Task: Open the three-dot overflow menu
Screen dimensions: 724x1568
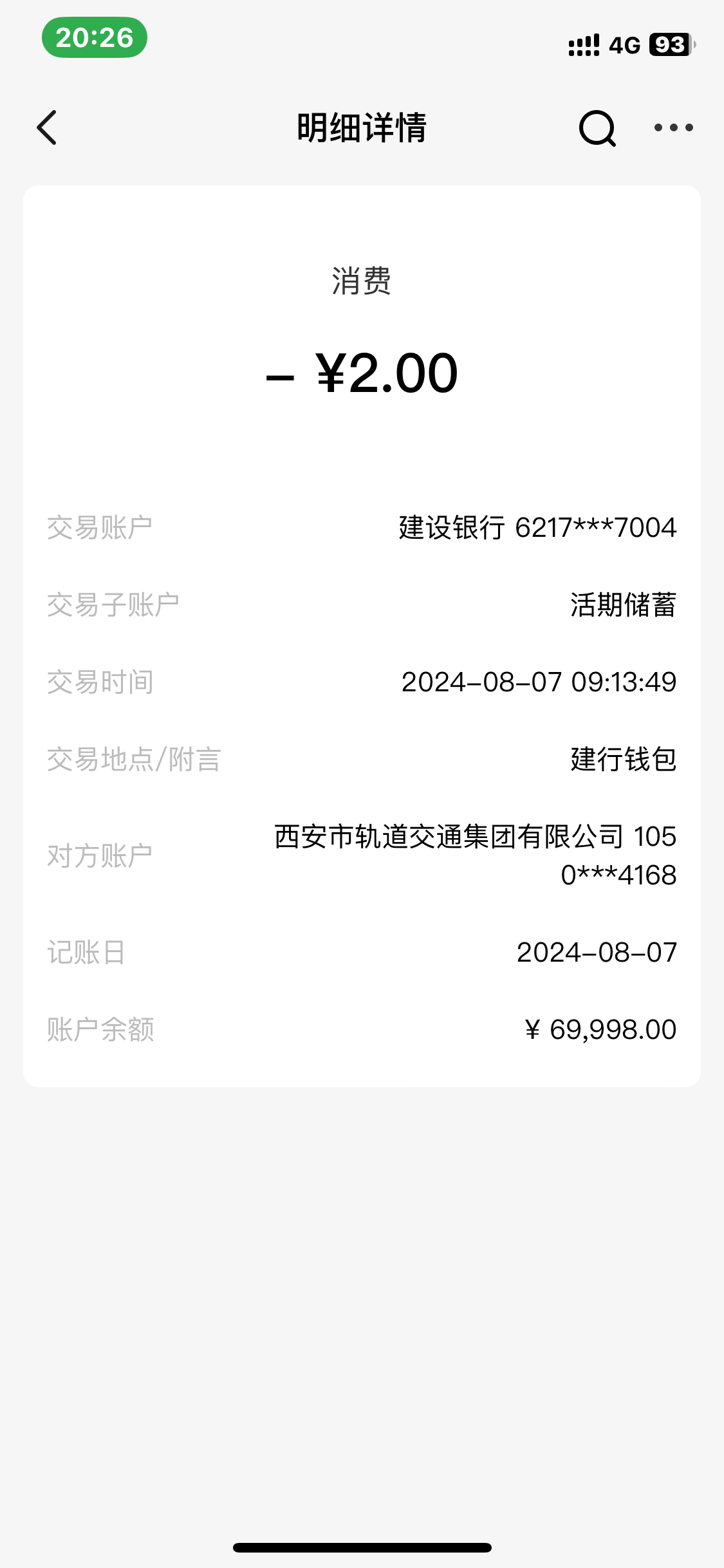Action: pyautogui.click(x=673, y=127)
